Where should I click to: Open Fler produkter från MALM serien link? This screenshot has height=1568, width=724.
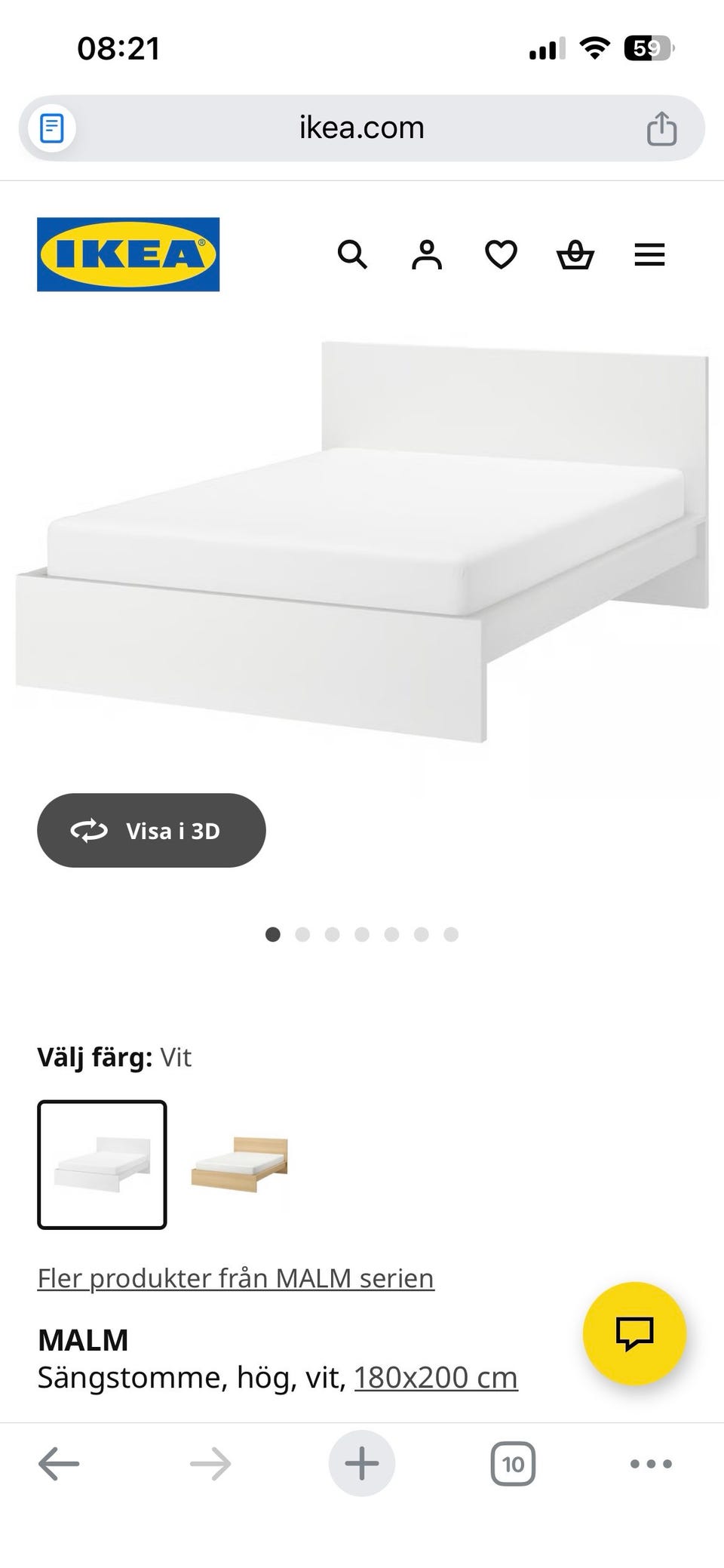pos(236,1277)
